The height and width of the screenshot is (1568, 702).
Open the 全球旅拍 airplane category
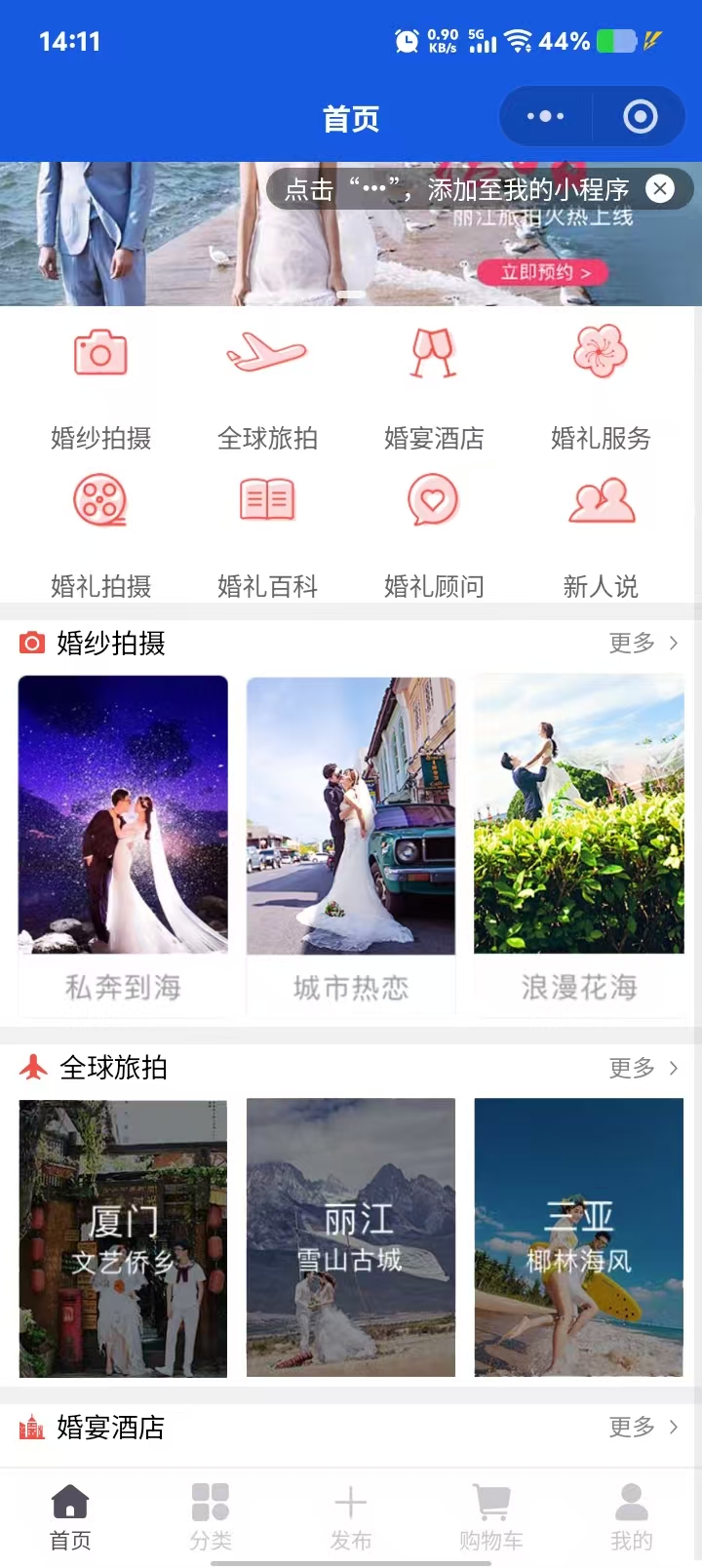pyautogui.click(x=267, y=354)
